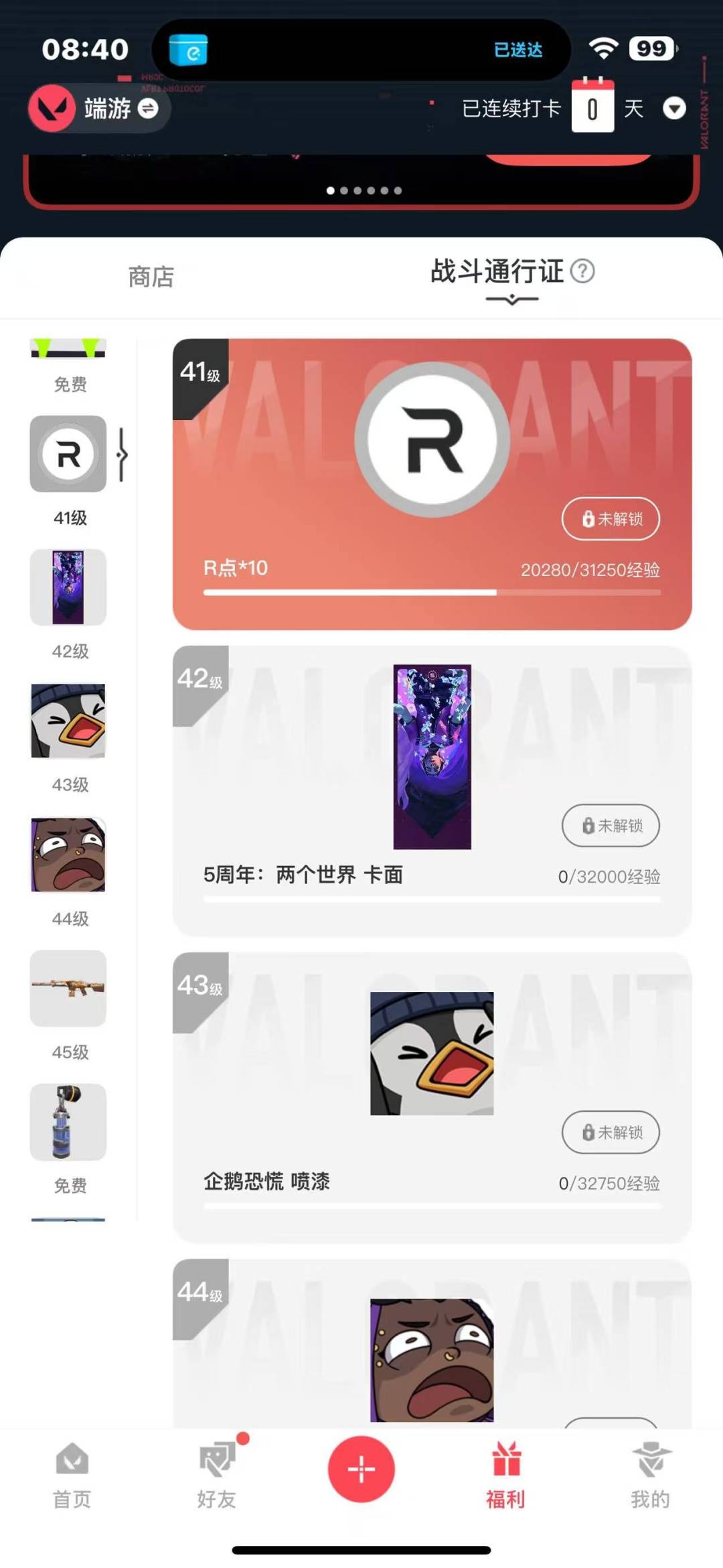Expand the 已连续打卡 check-in dropdown arrow

point(673,109)
